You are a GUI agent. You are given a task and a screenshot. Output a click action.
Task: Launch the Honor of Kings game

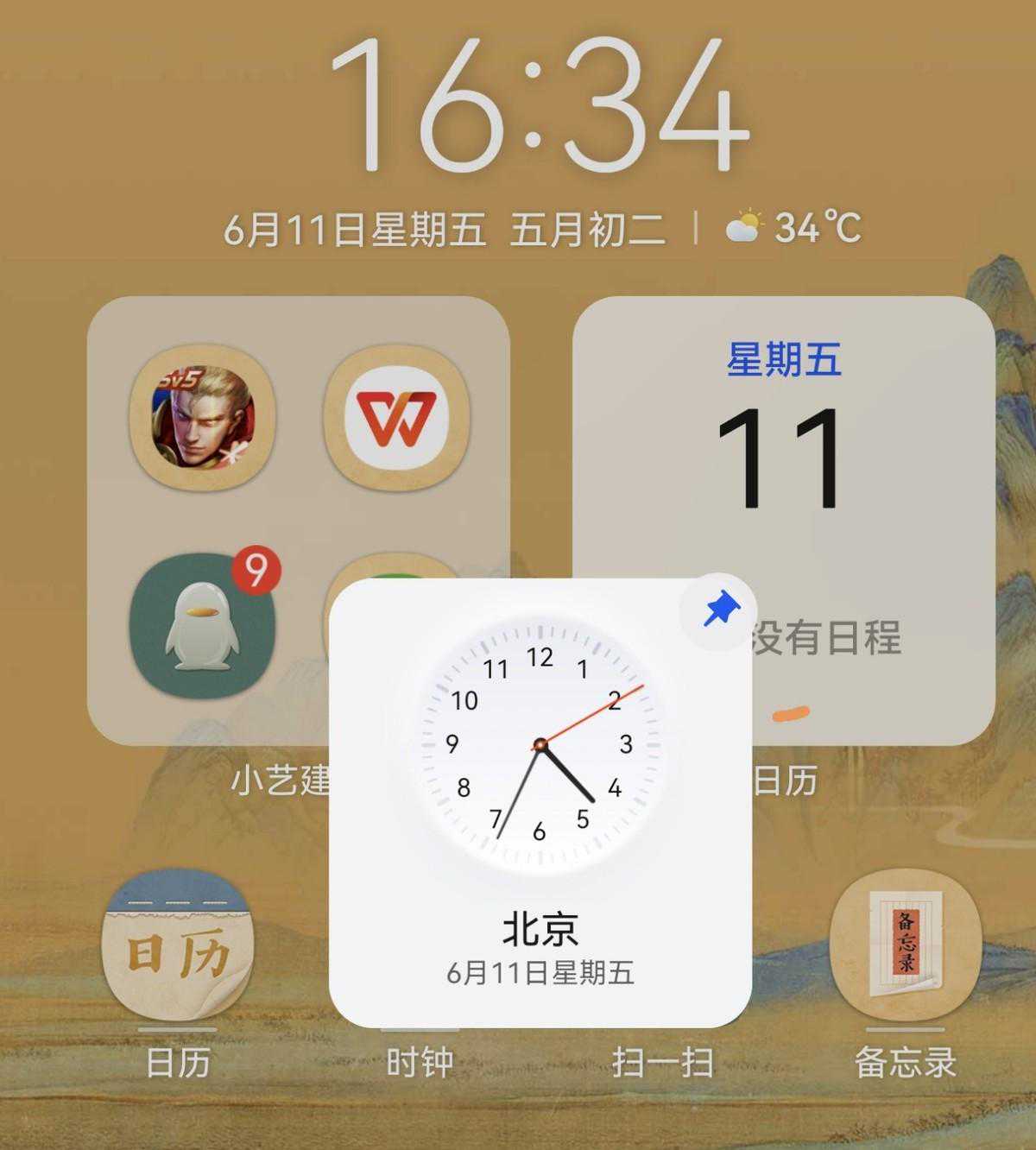tap(202, 418)
